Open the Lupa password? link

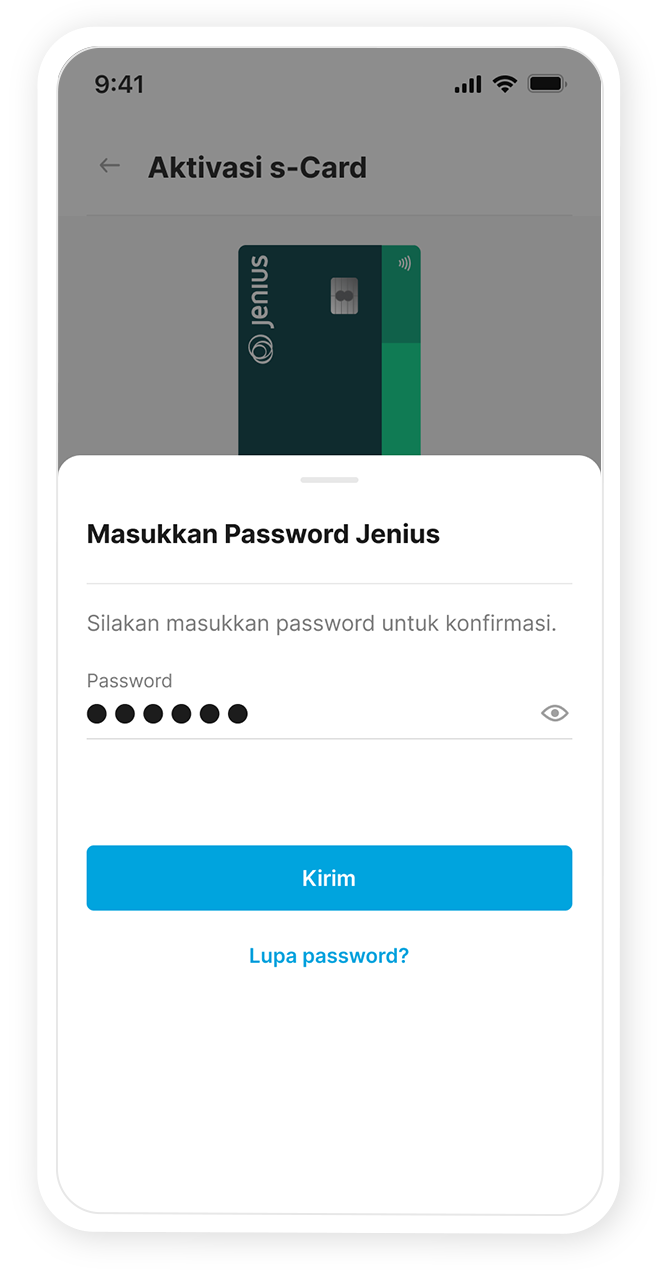pos(329,956)
